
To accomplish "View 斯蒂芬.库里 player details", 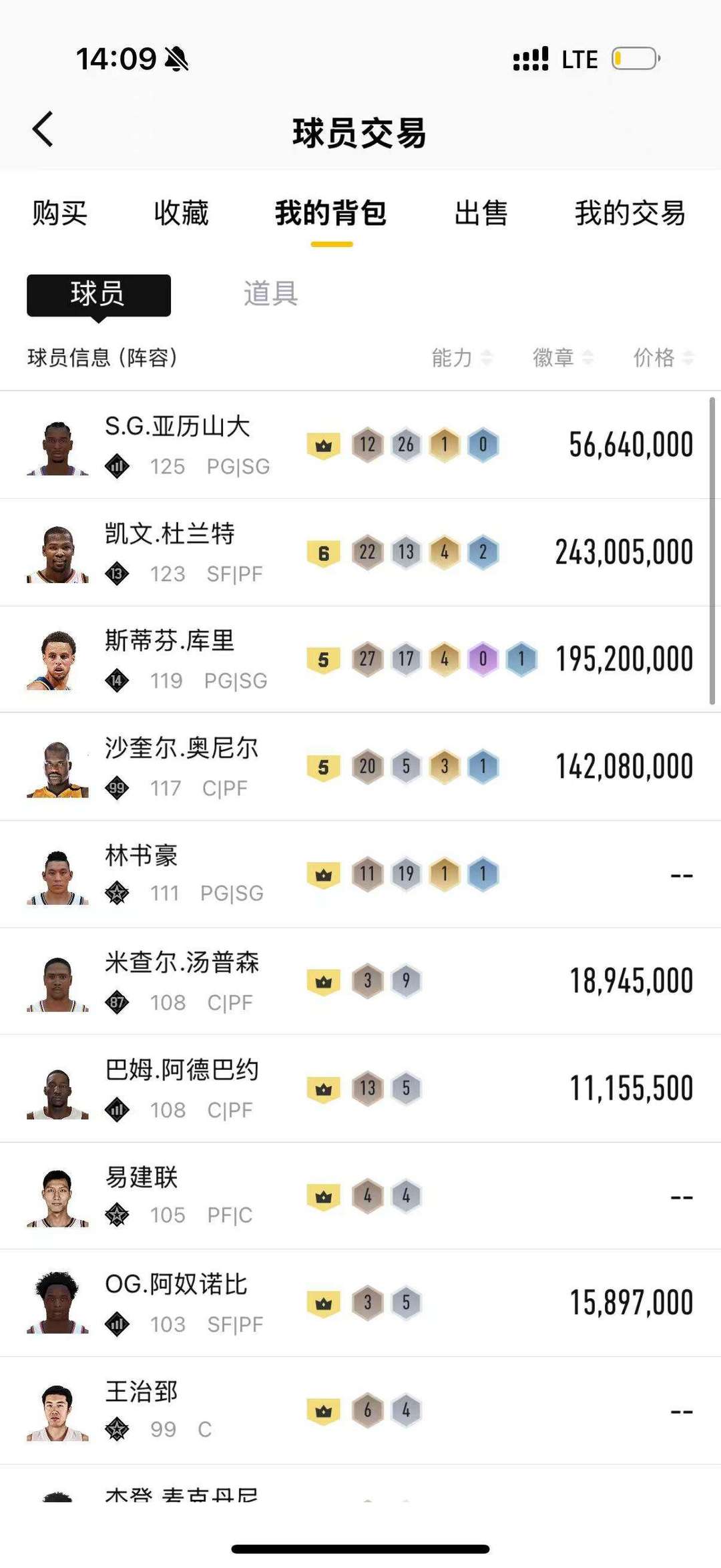I will [x=170, y=659].
